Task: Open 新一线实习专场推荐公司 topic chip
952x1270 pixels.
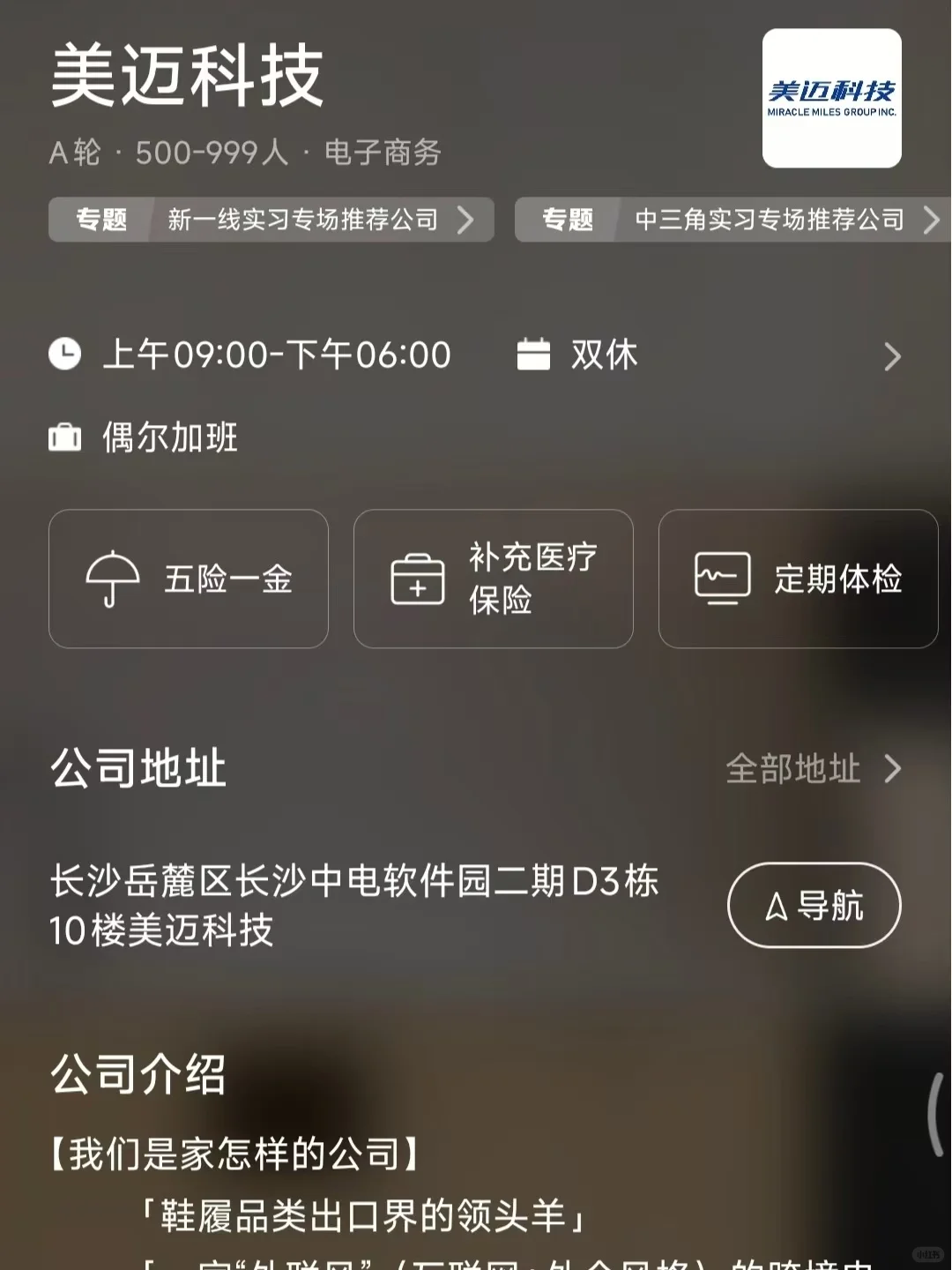Action: tap(271, 220)
